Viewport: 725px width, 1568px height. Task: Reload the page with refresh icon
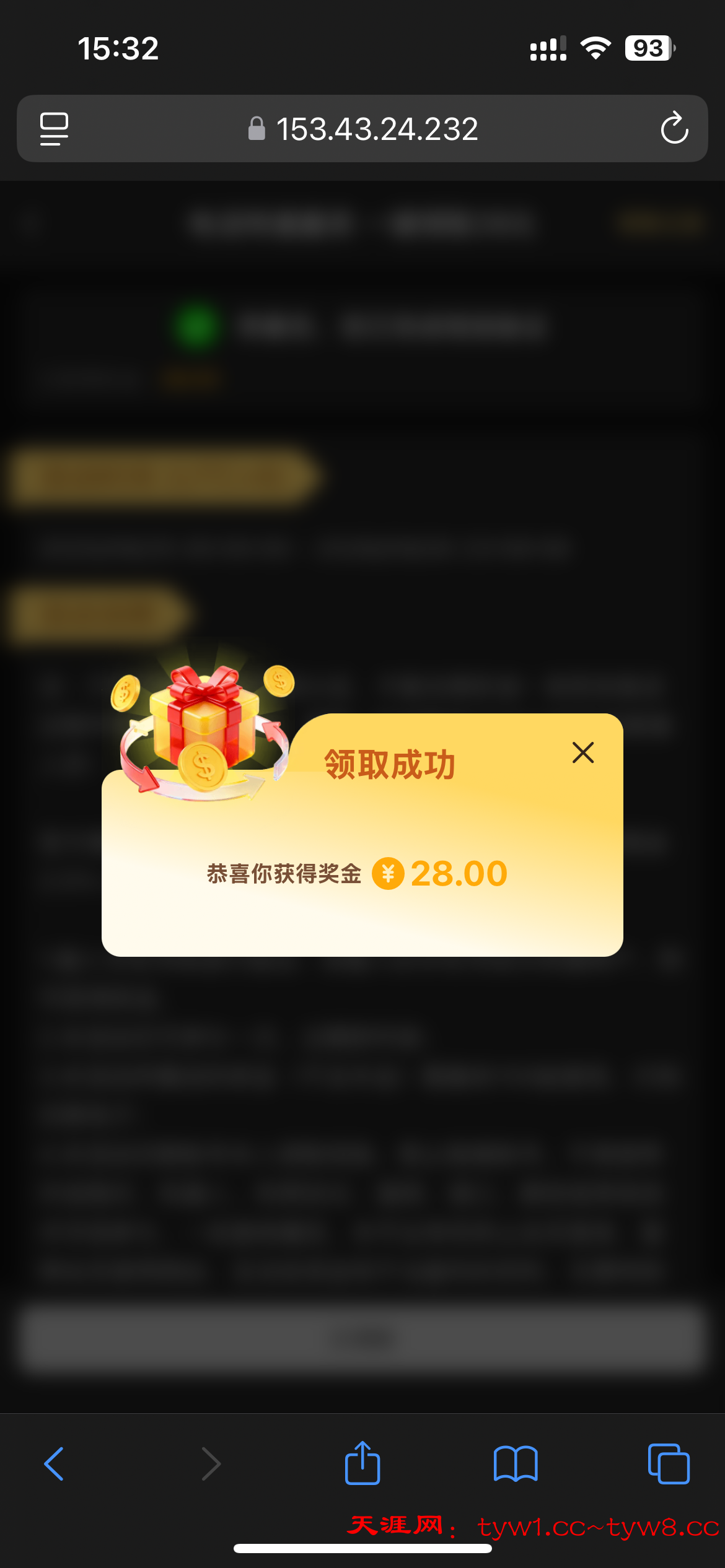point(674,129)
